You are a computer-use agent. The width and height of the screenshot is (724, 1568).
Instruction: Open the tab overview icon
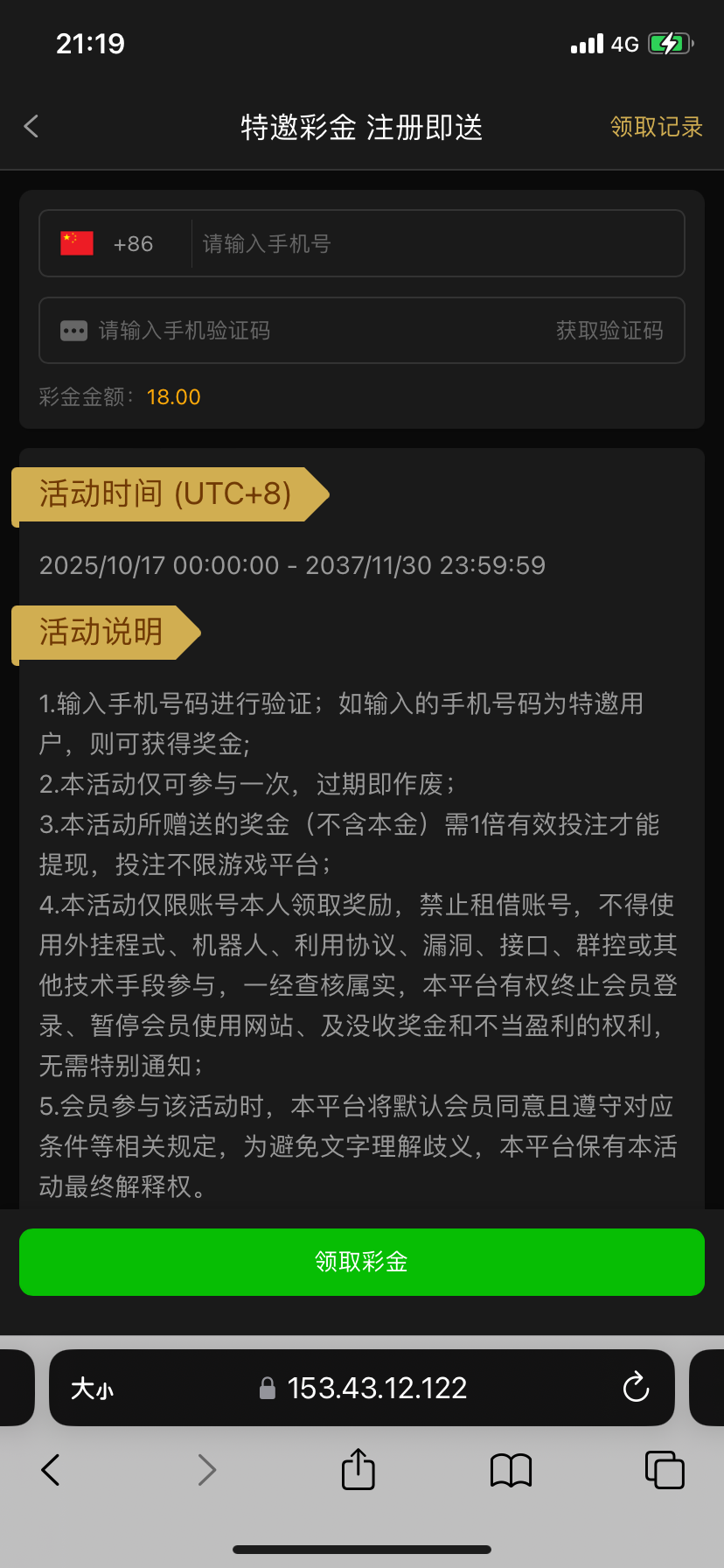point(665,1469)
